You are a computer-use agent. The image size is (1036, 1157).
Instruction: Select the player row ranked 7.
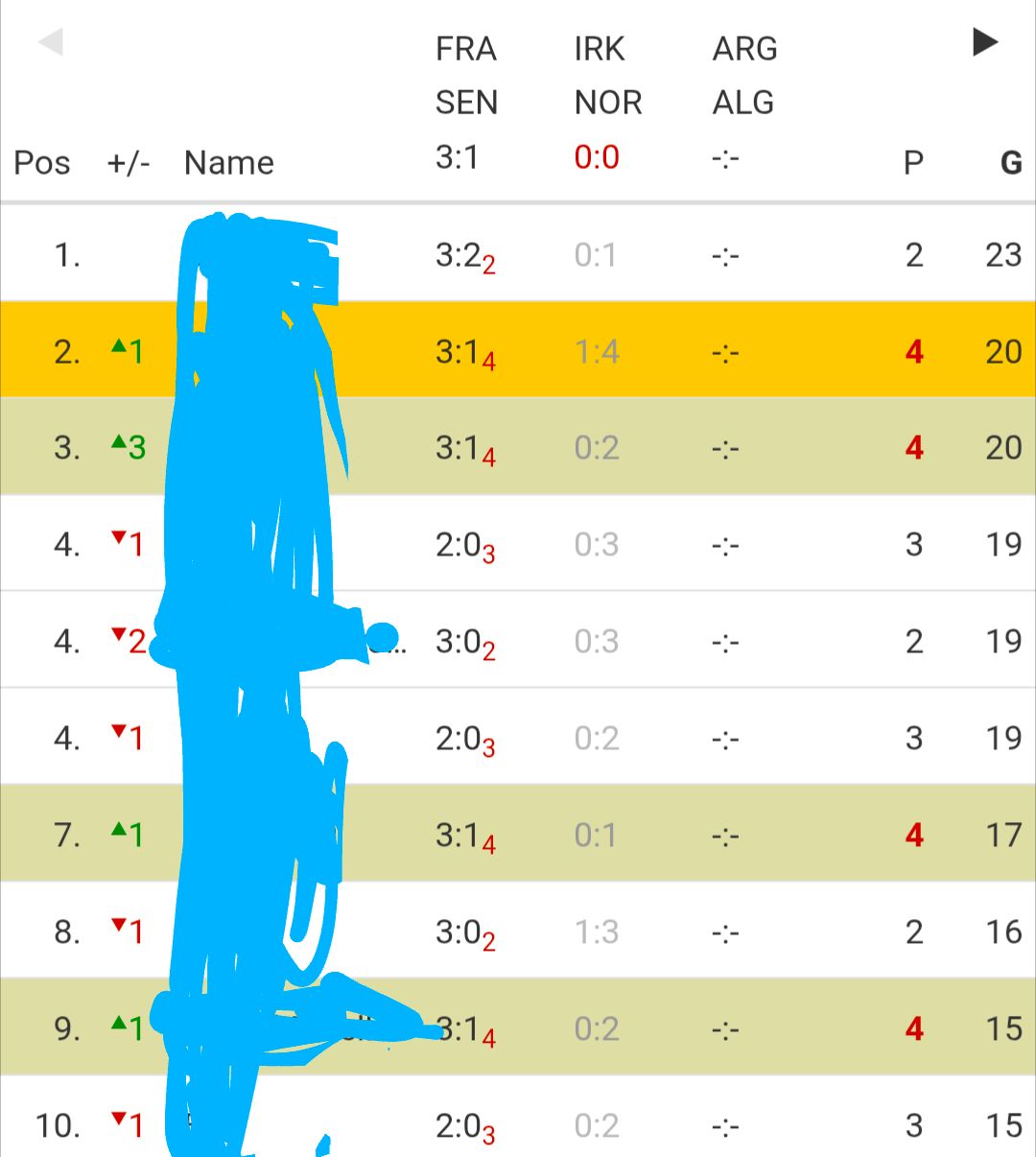pyautogui.click(x=518, y=834)
